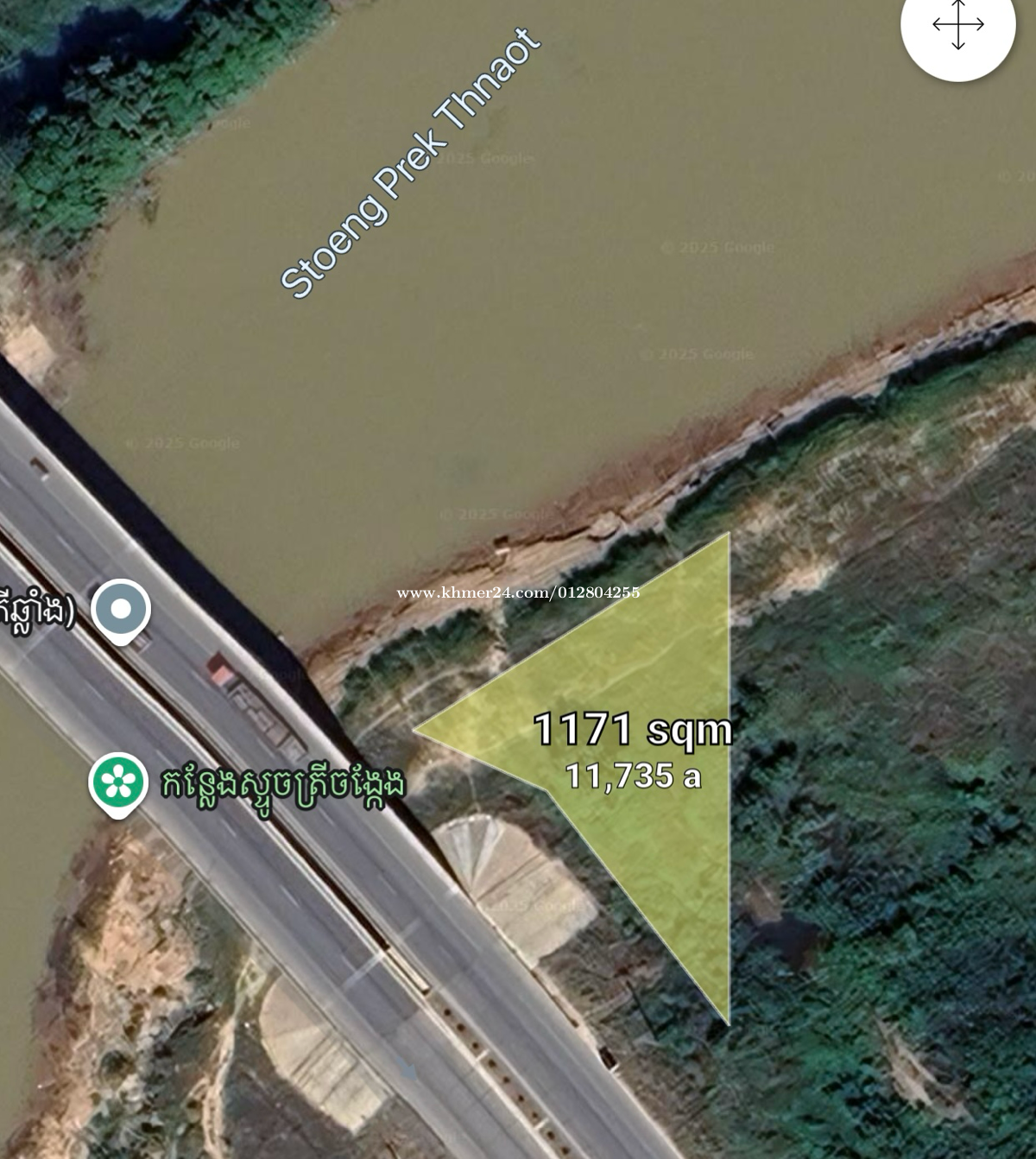Image resolution: width=1036 pixels, height=1159 pixels.
Task: Tap the four-arrow move button
Action: (957, 25)
